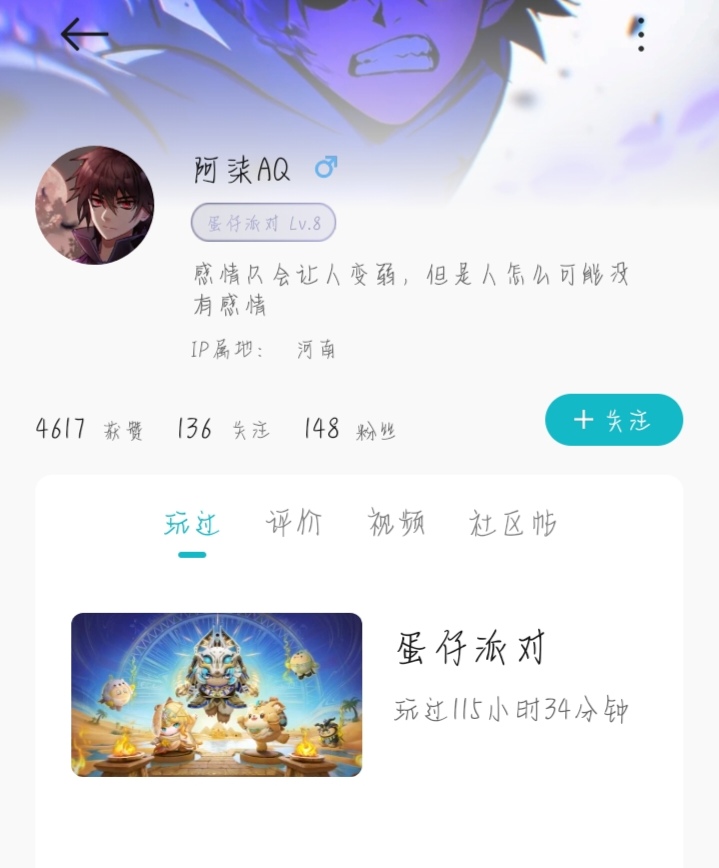The image size is (719, 868).
Task: Switch to the 社区帖 tab
Action: [512, 523]
